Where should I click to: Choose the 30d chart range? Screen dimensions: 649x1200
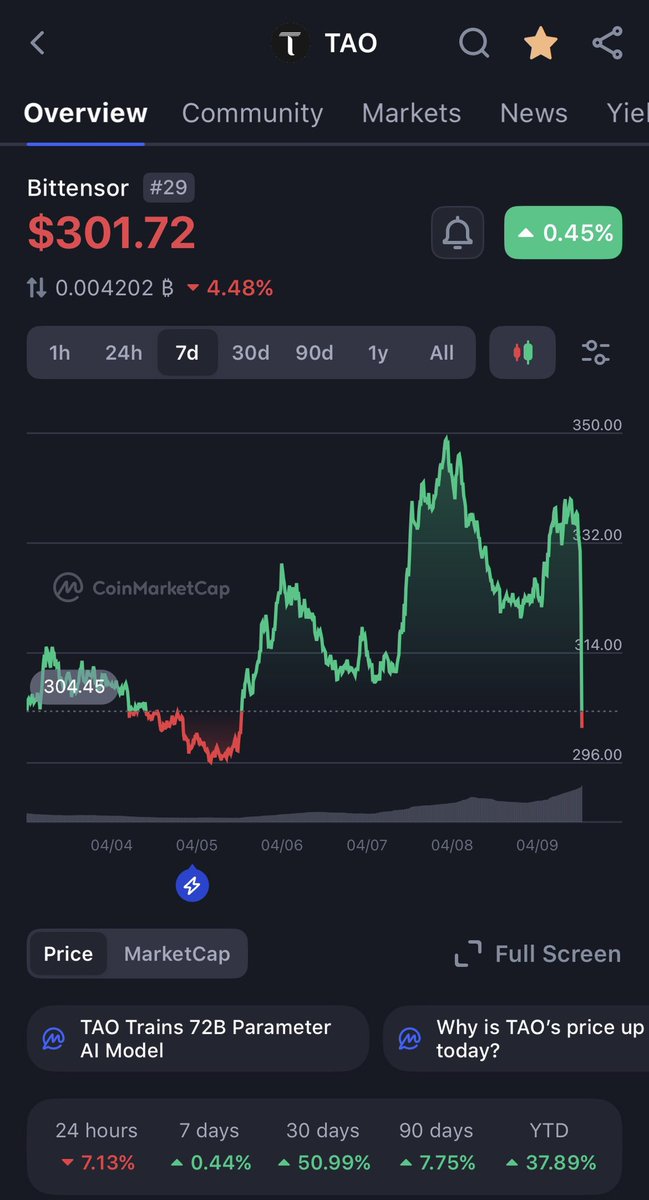click(x=250, y=353)
